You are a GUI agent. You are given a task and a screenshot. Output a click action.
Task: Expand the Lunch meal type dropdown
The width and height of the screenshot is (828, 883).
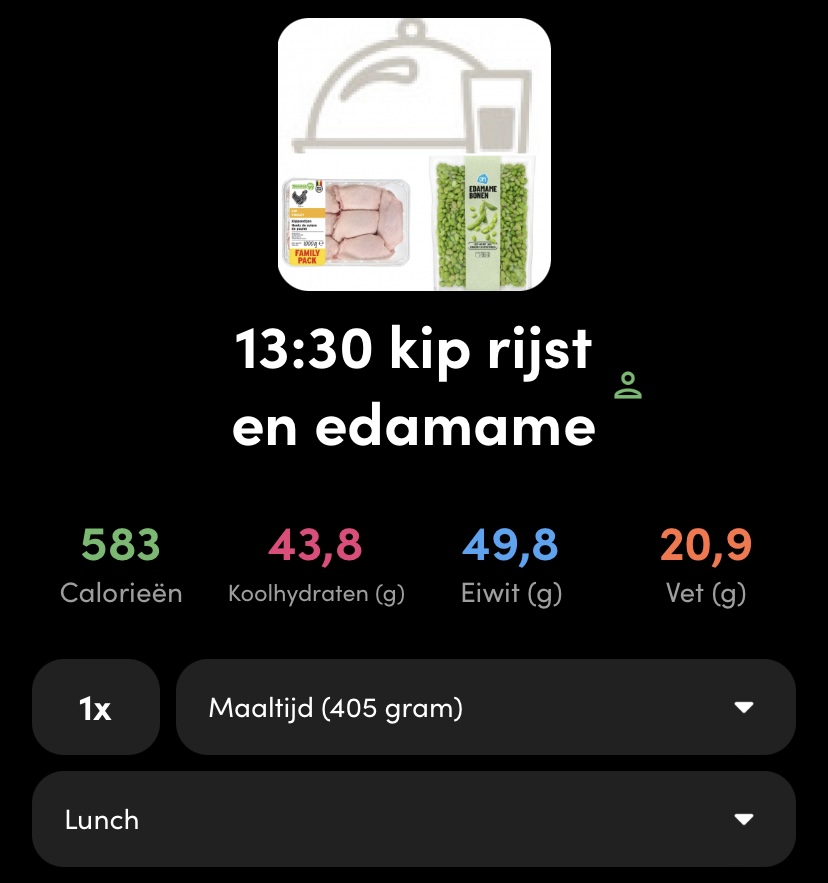point(414,819)
